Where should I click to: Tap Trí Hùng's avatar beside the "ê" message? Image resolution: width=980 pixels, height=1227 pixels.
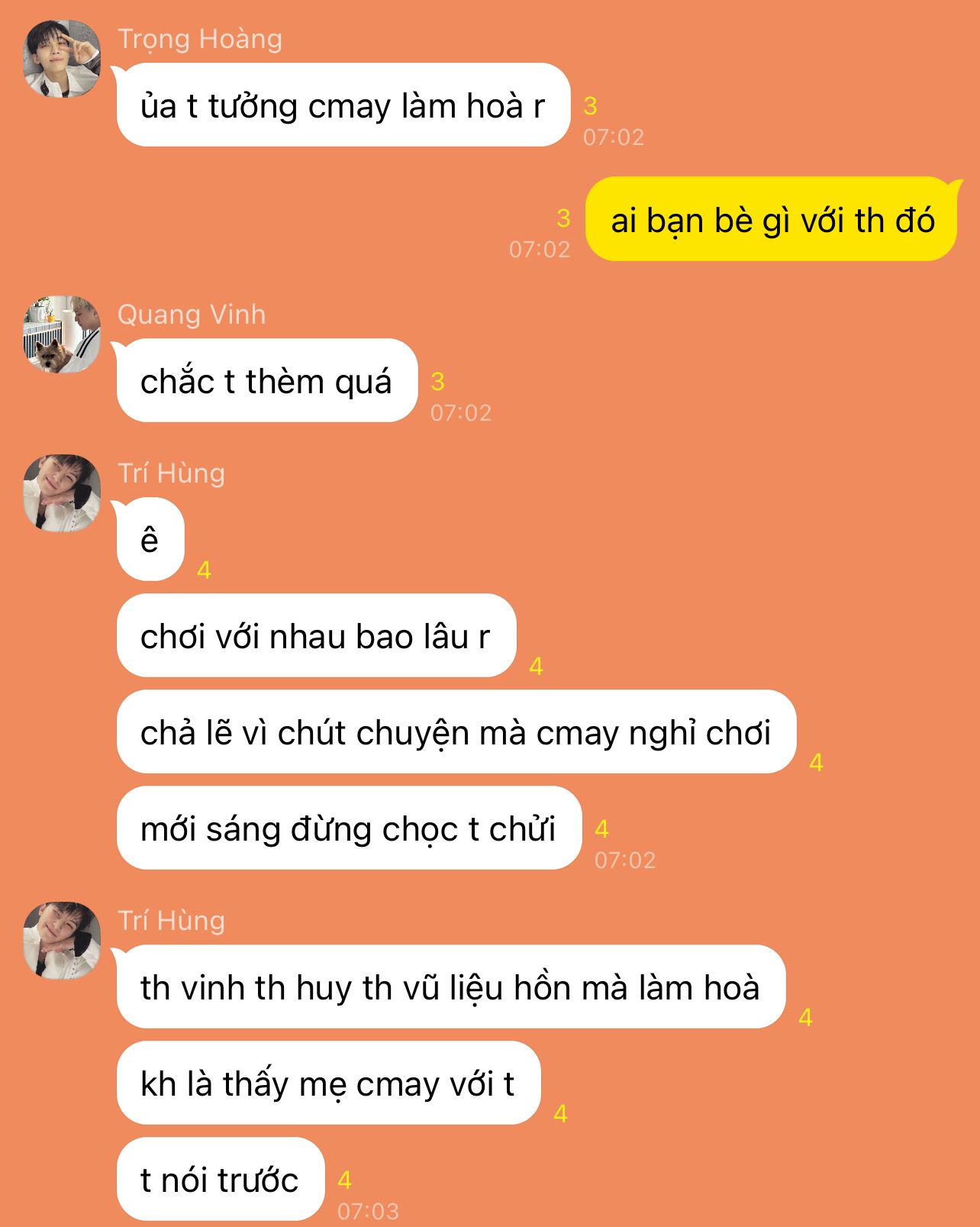point(62,493)
